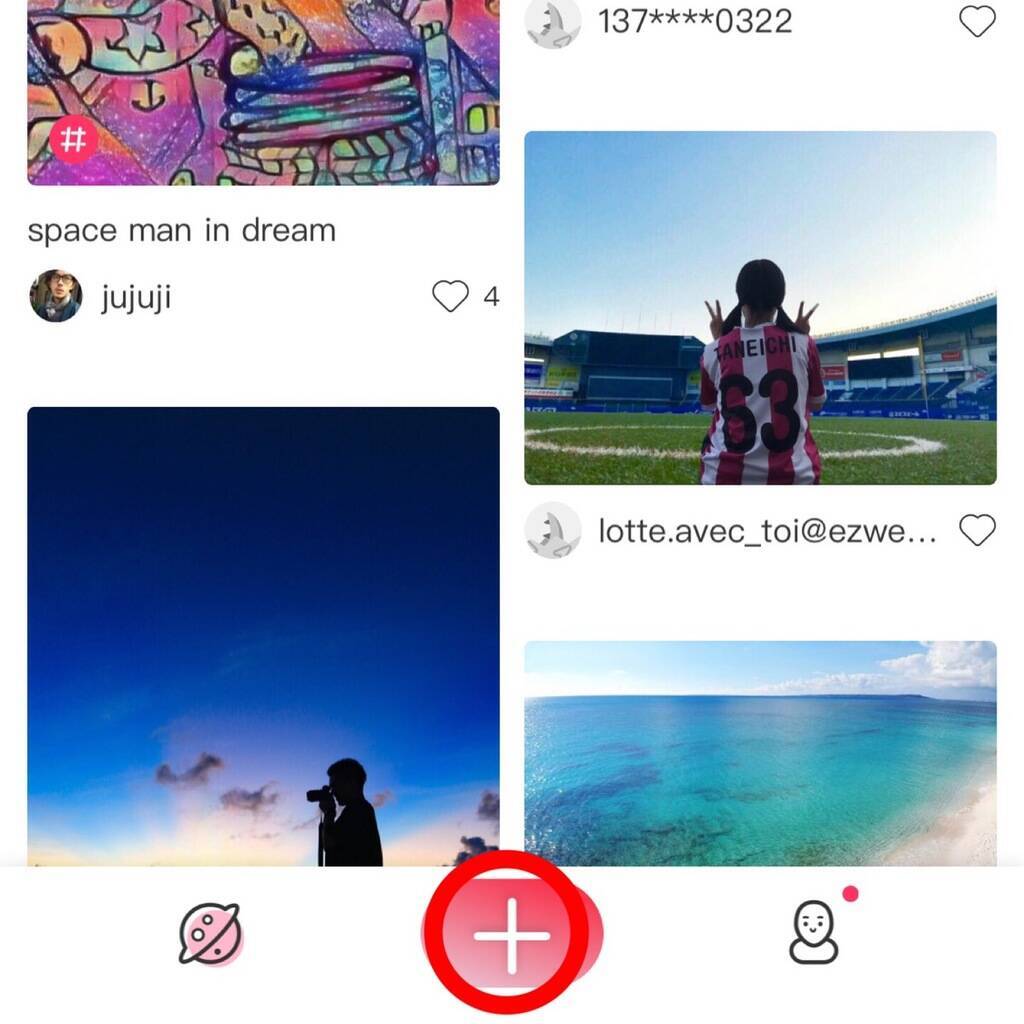
Task: Open the profile tab
Action: coord(814,933)
